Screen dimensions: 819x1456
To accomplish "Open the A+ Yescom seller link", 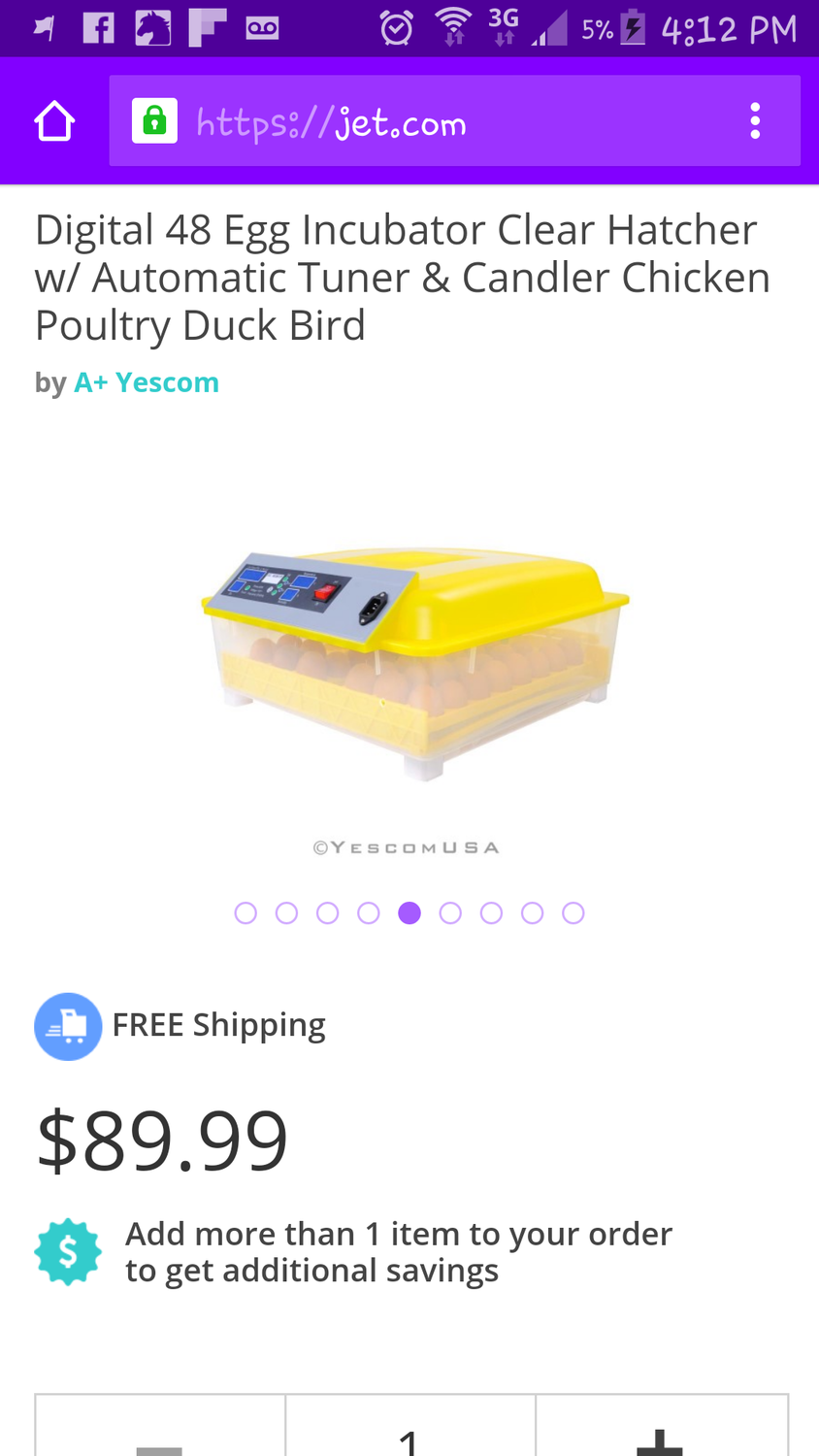I will coord(147,382).
